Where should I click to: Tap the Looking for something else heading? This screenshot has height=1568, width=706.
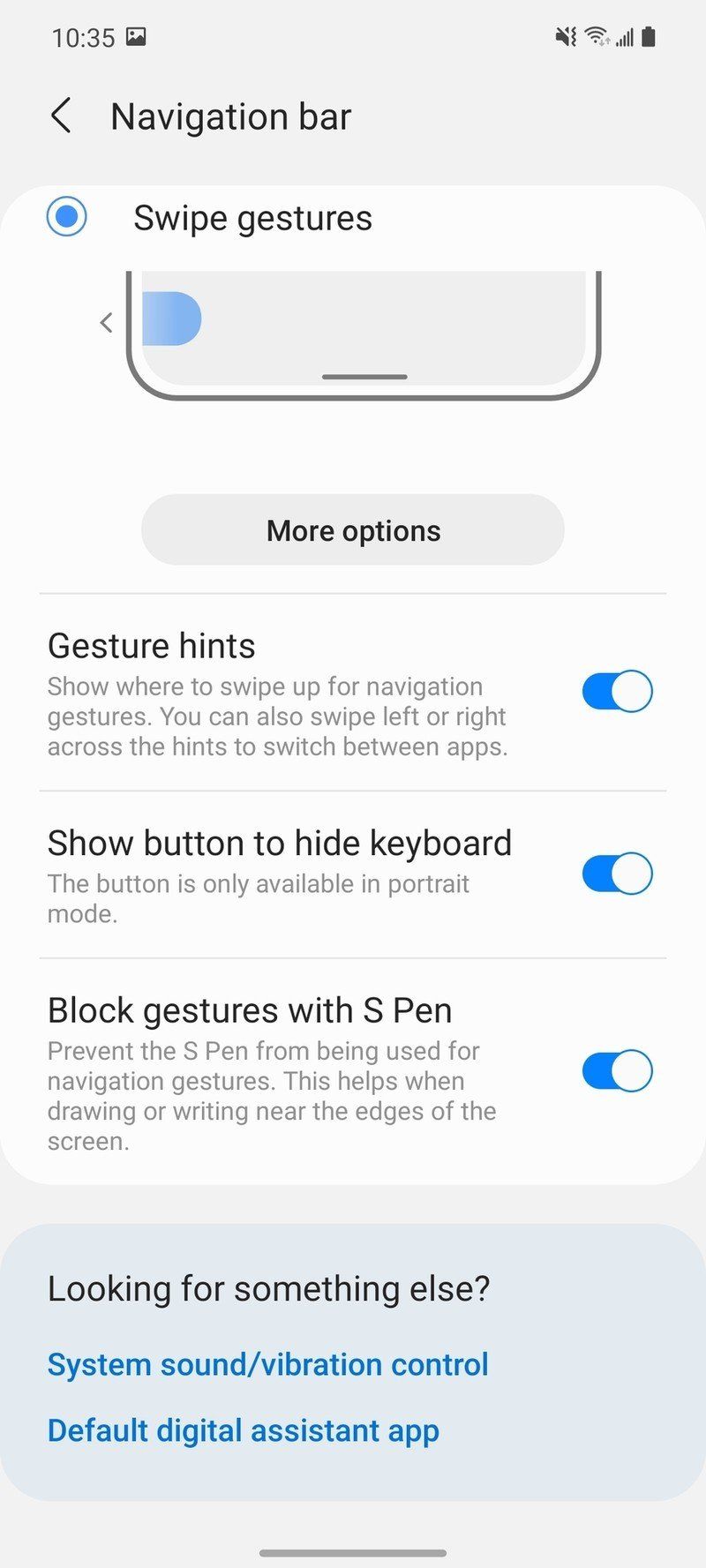pos(267,1288)
